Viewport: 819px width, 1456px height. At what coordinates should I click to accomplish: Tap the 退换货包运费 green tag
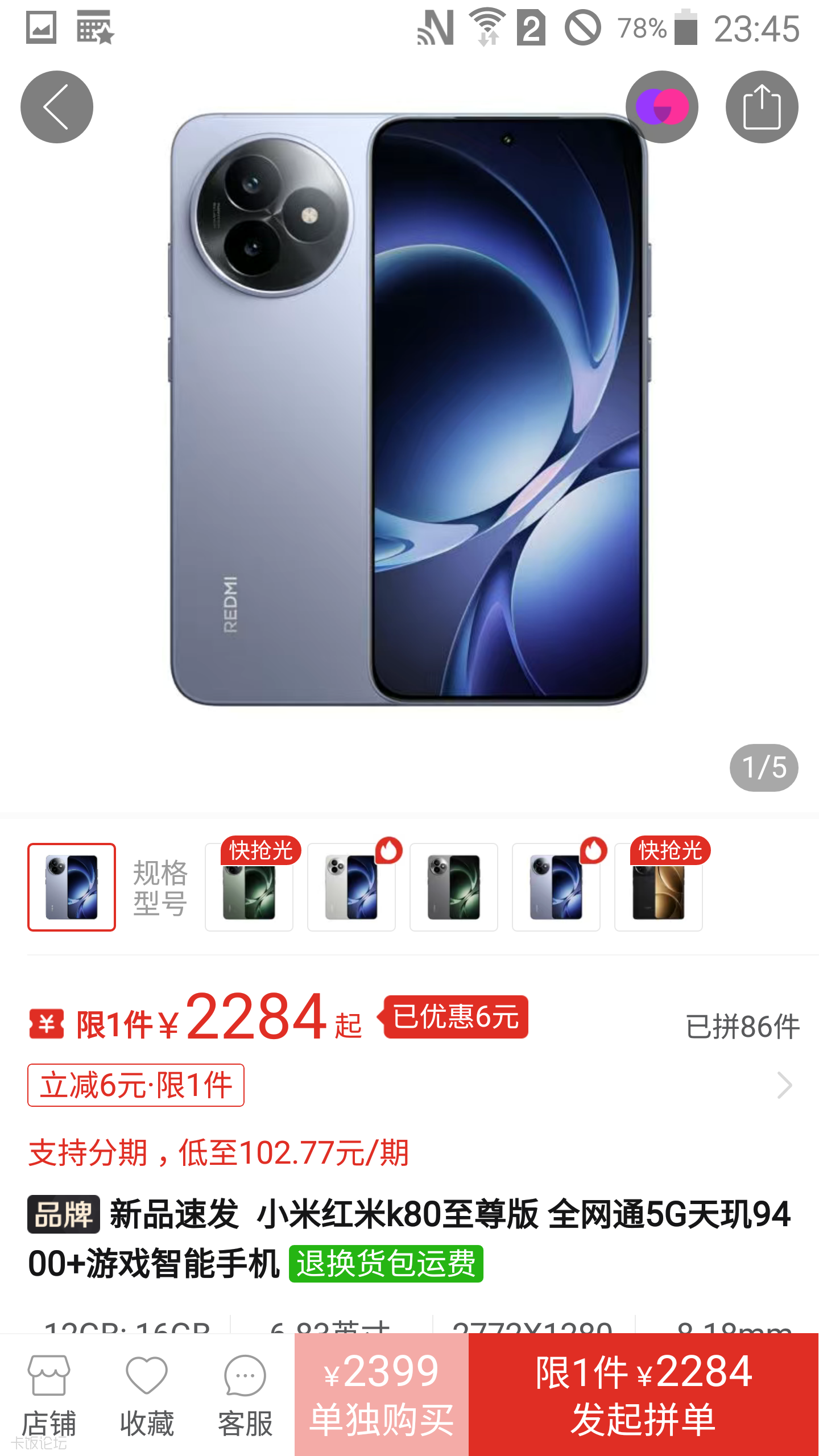coord(386,1264)
